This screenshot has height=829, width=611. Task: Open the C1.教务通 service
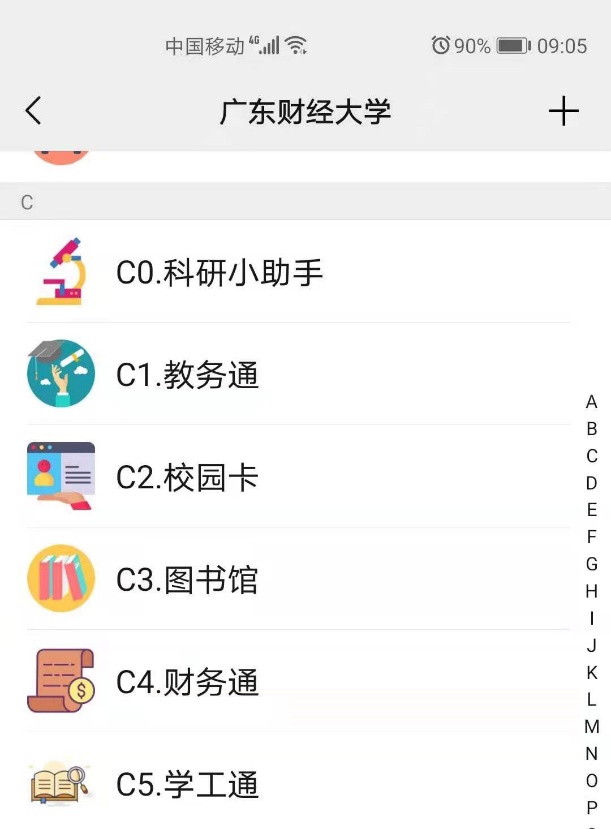[188, 375]
